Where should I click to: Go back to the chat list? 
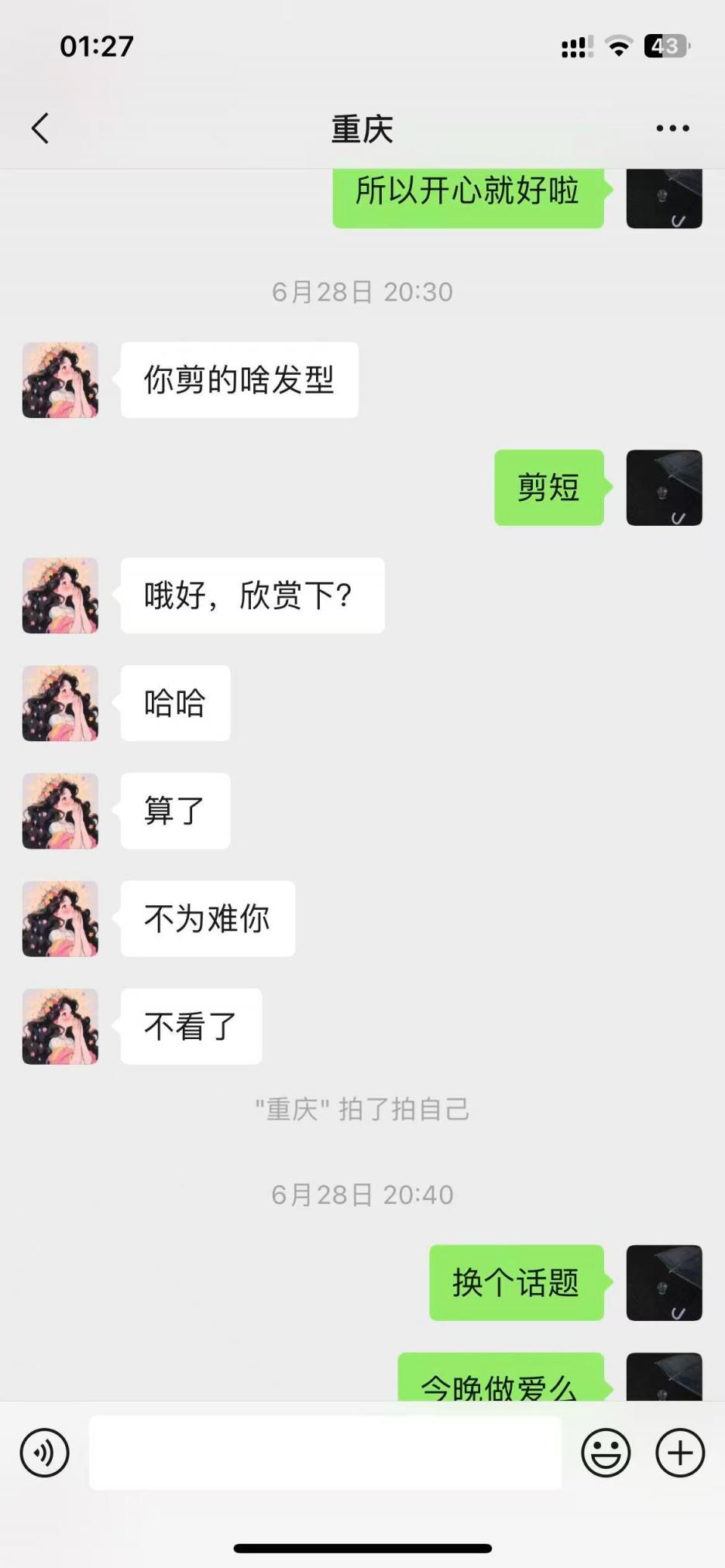click(x=40, y=129)
